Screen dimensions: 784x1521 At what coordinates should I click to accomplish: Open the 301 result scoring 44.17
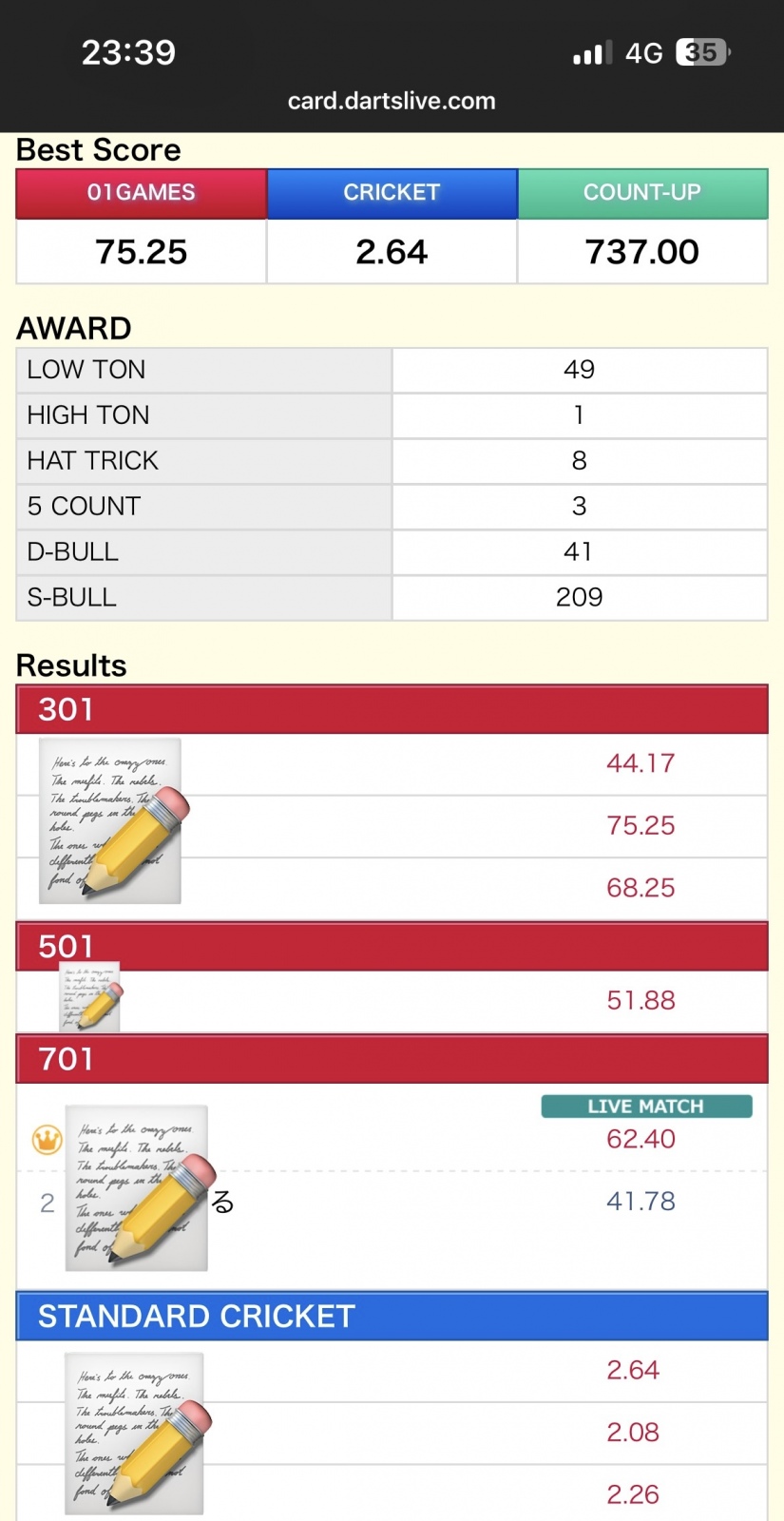pos(640,763)
